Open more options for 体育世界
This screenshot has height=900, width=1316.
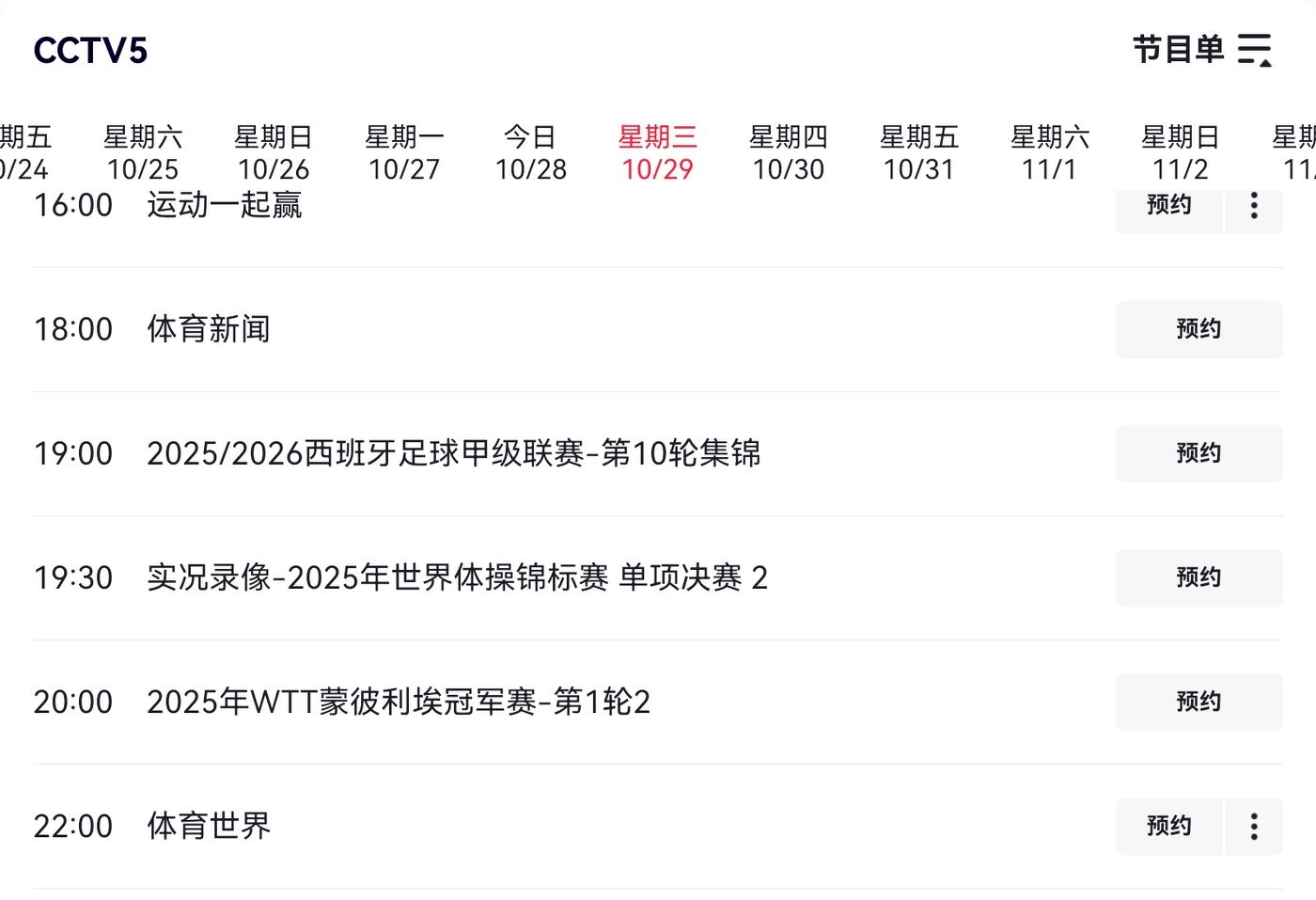pyautogui.click(x=1254, y=826)
